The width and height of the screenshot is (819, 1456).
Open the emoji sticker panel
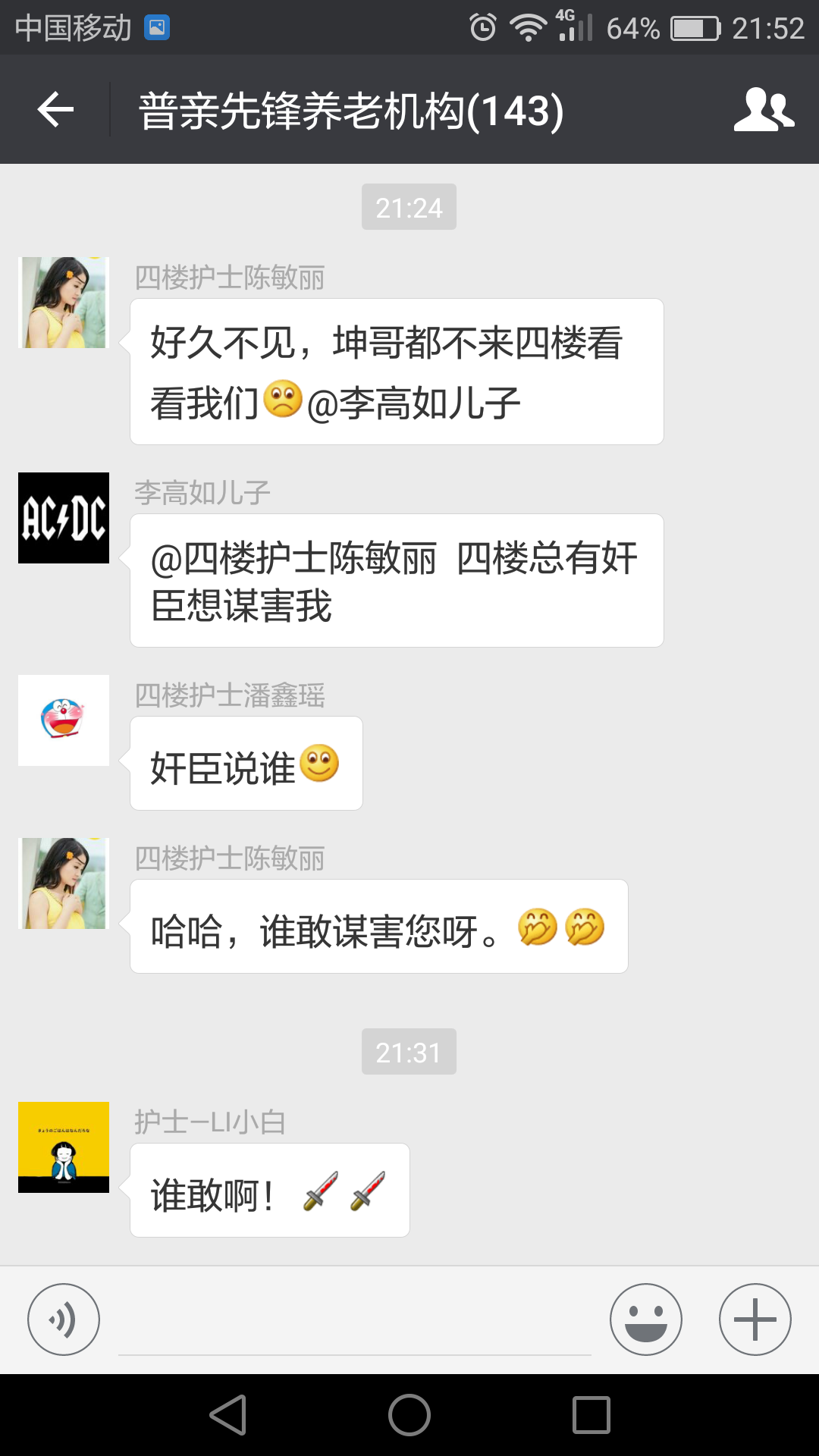click(645, 1319)
